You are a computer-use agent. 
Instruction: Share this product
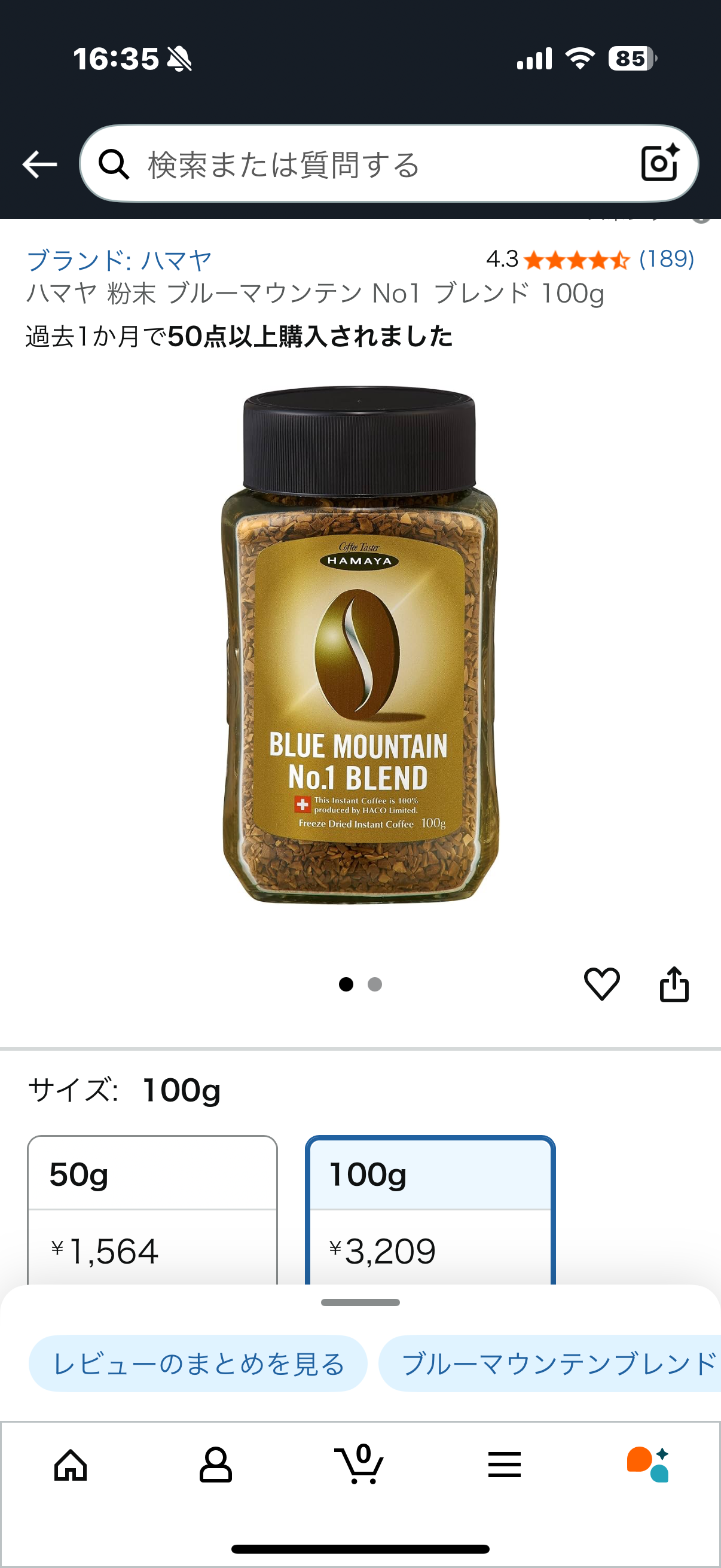pos(674,983)
